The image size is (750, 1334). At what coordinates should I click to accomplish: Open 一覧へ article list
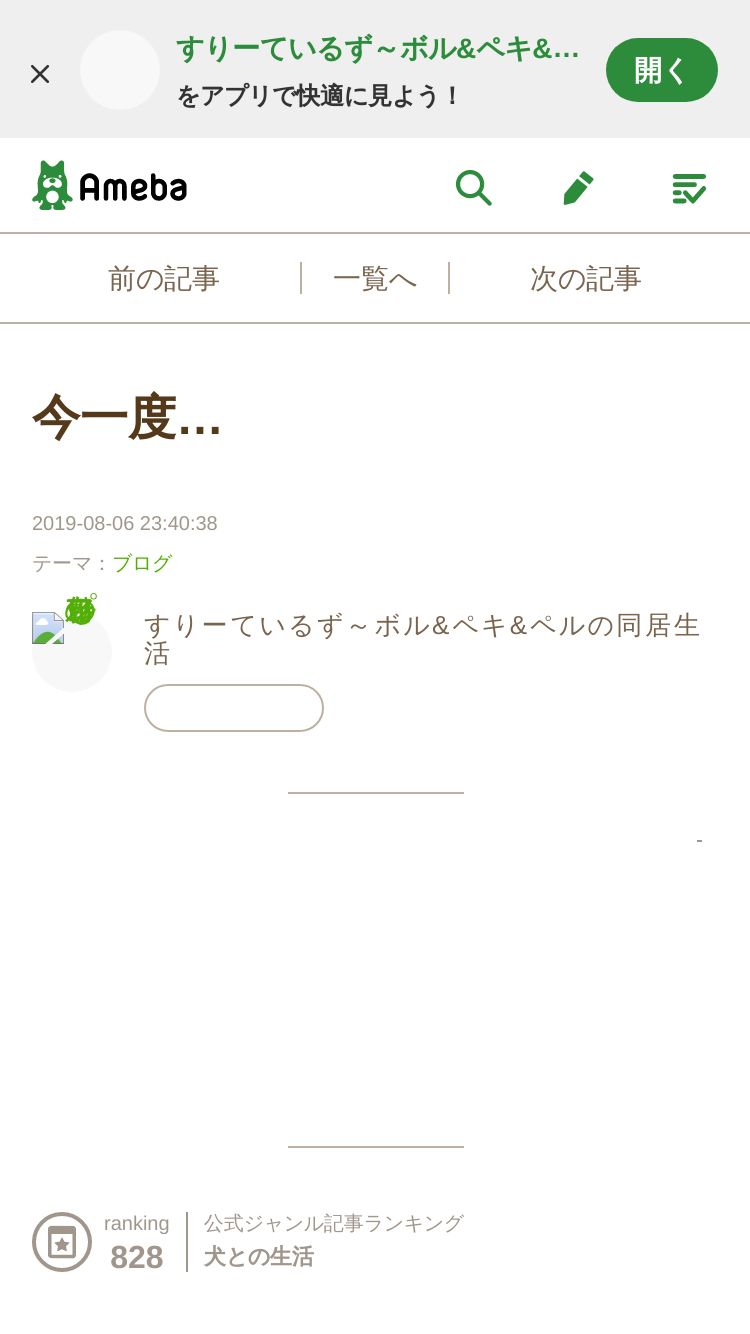[x=375, y=279]
